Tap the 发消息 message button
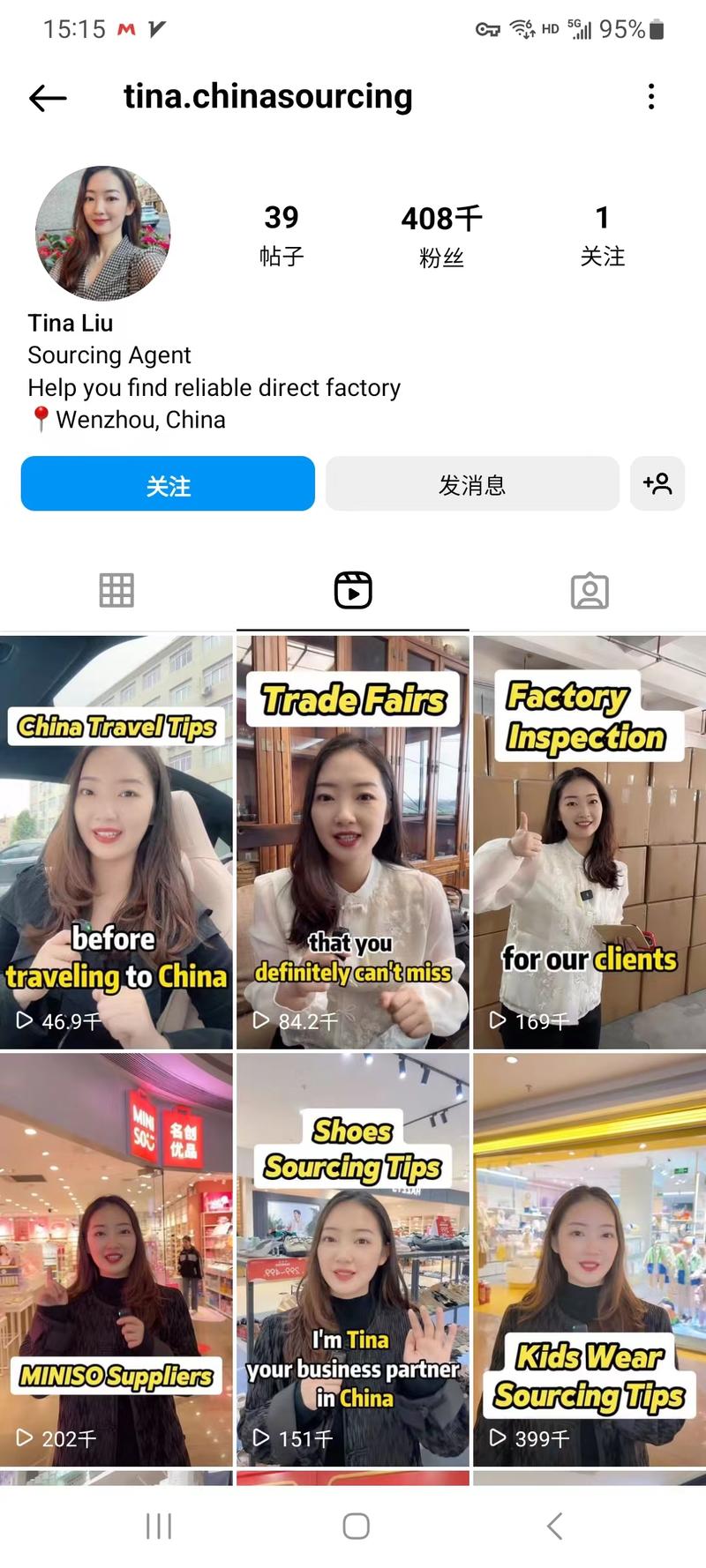 pyautogui.click(x=472, y=484)
